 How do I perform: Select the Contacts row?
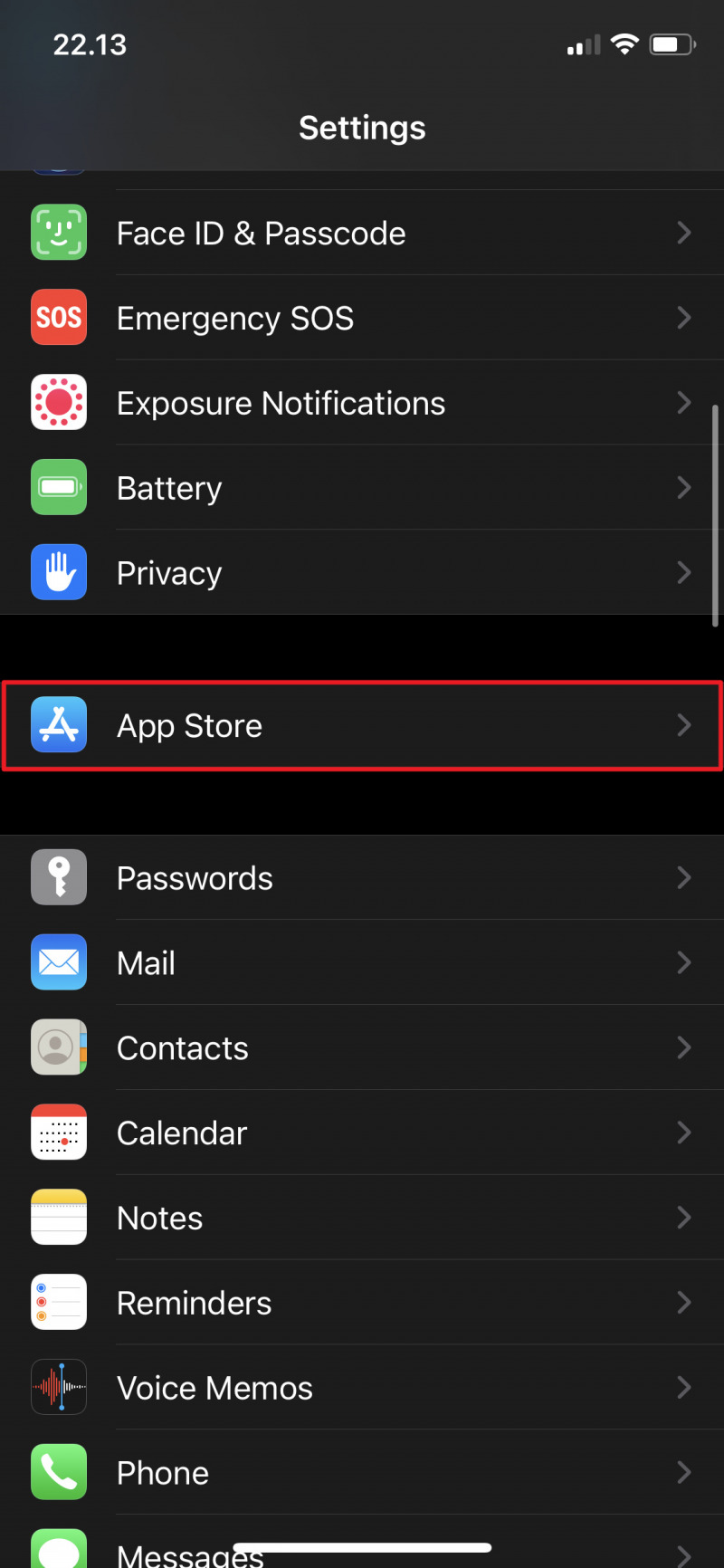coord(362,1047)
